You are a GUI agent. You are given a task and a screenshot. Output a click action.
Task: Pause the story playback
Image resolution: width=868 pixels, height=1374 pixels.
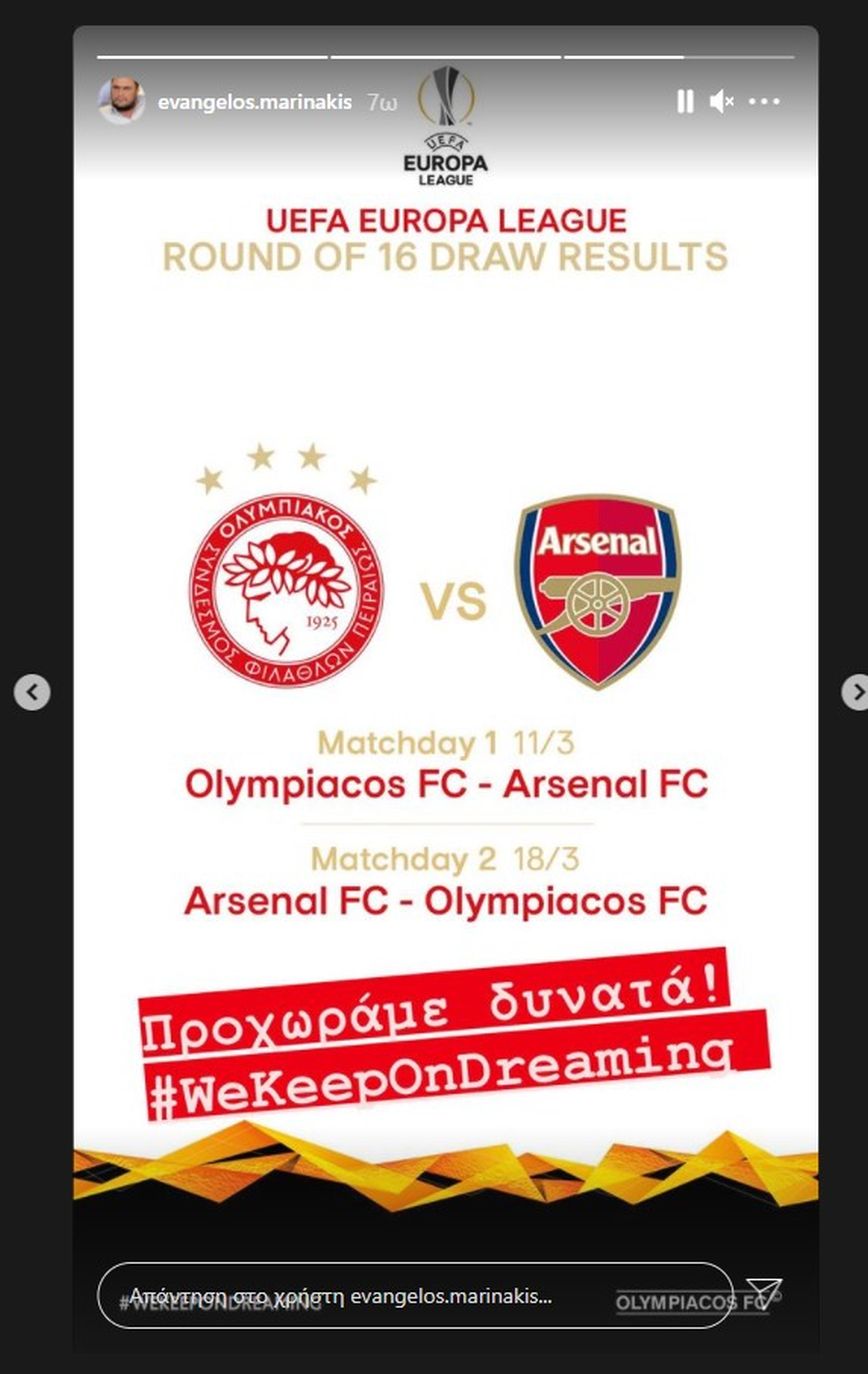[x=685, y=101]
